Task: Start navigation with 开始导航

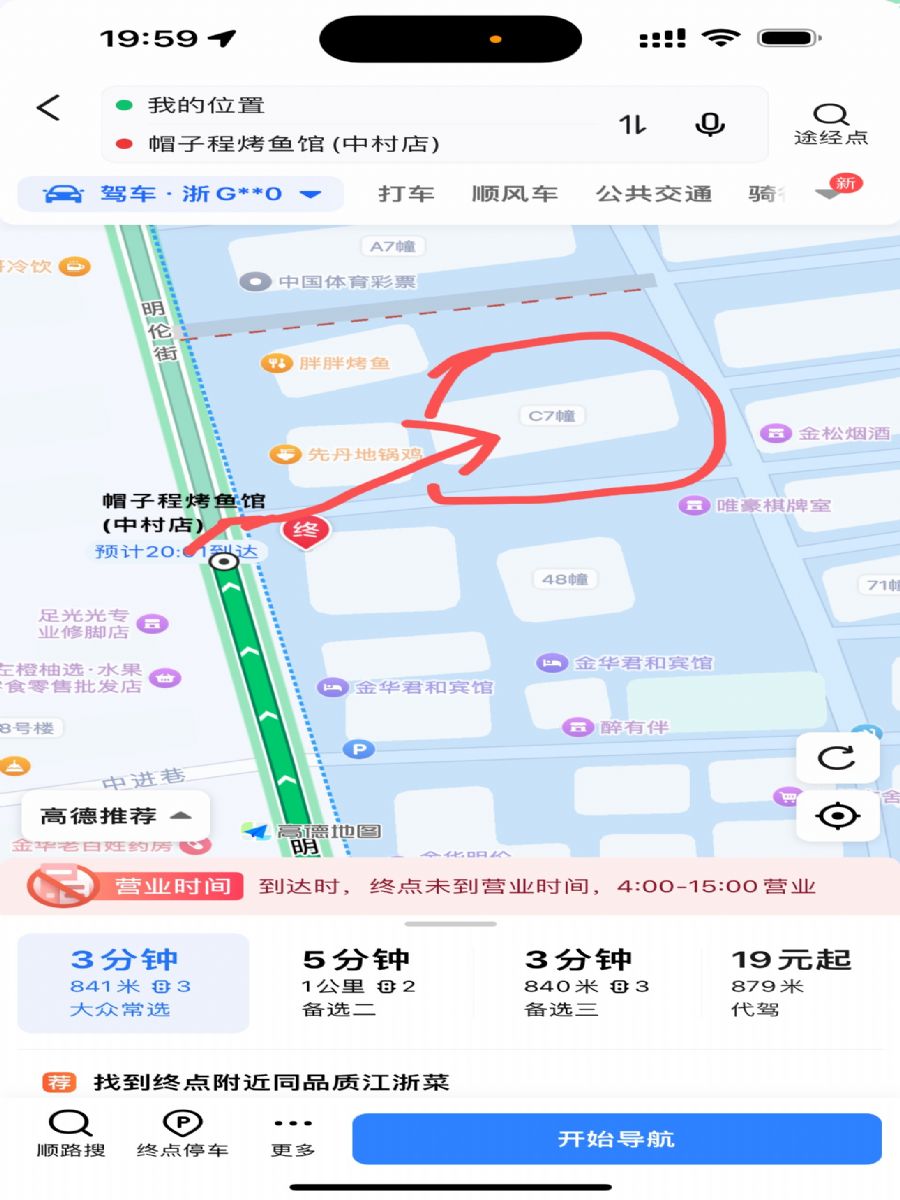Action: (x=616, y=1139)
